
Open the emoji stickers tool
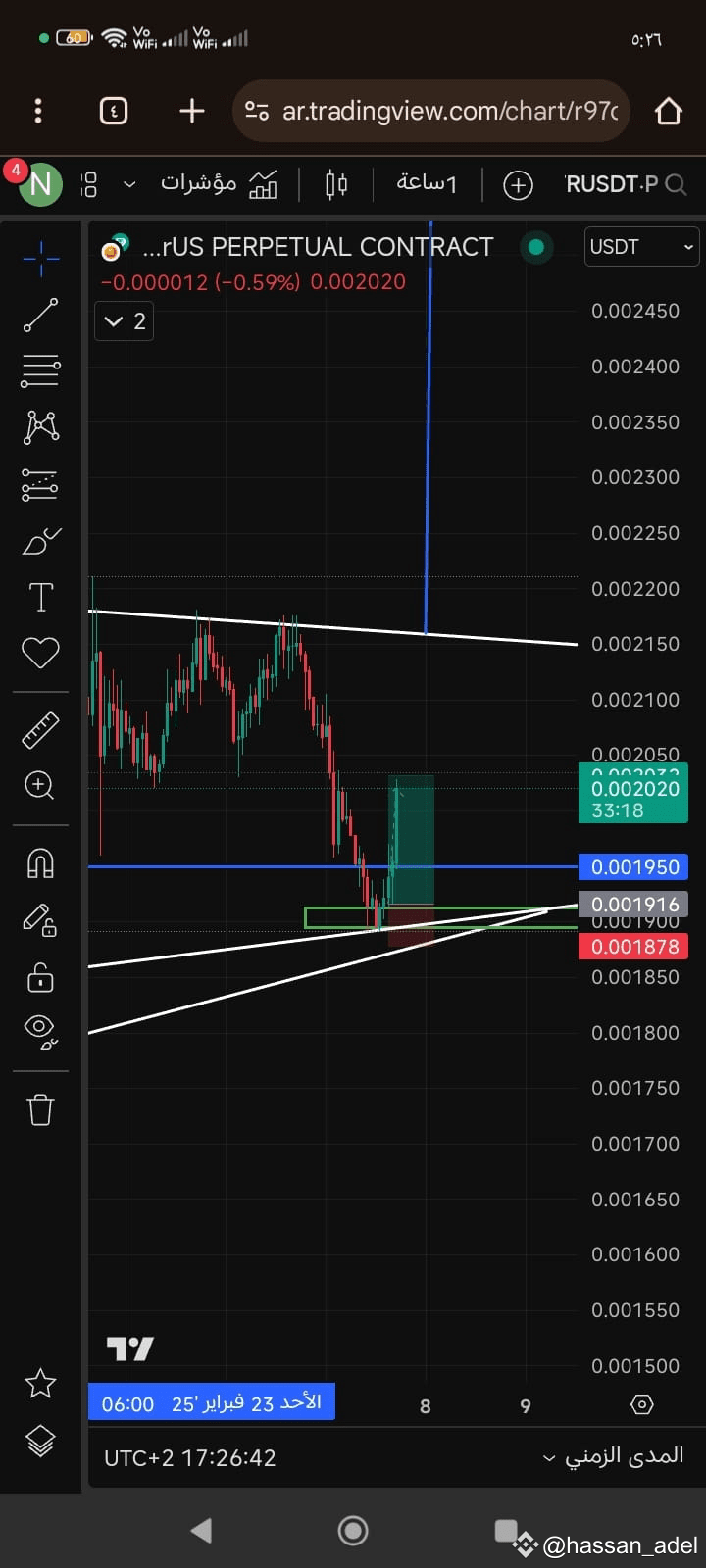click(40, 652)
